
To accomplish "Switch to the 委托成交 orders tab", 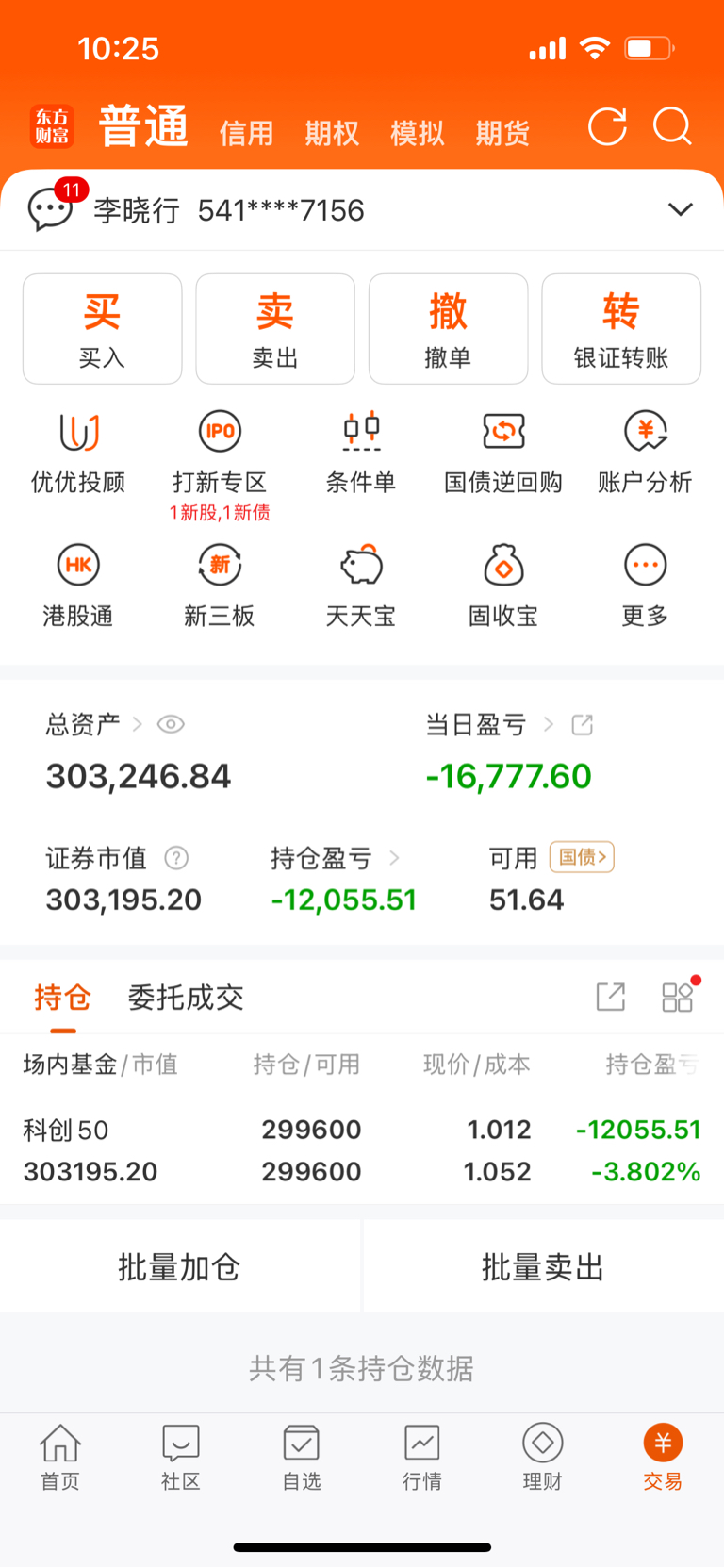I will (185, 997).
